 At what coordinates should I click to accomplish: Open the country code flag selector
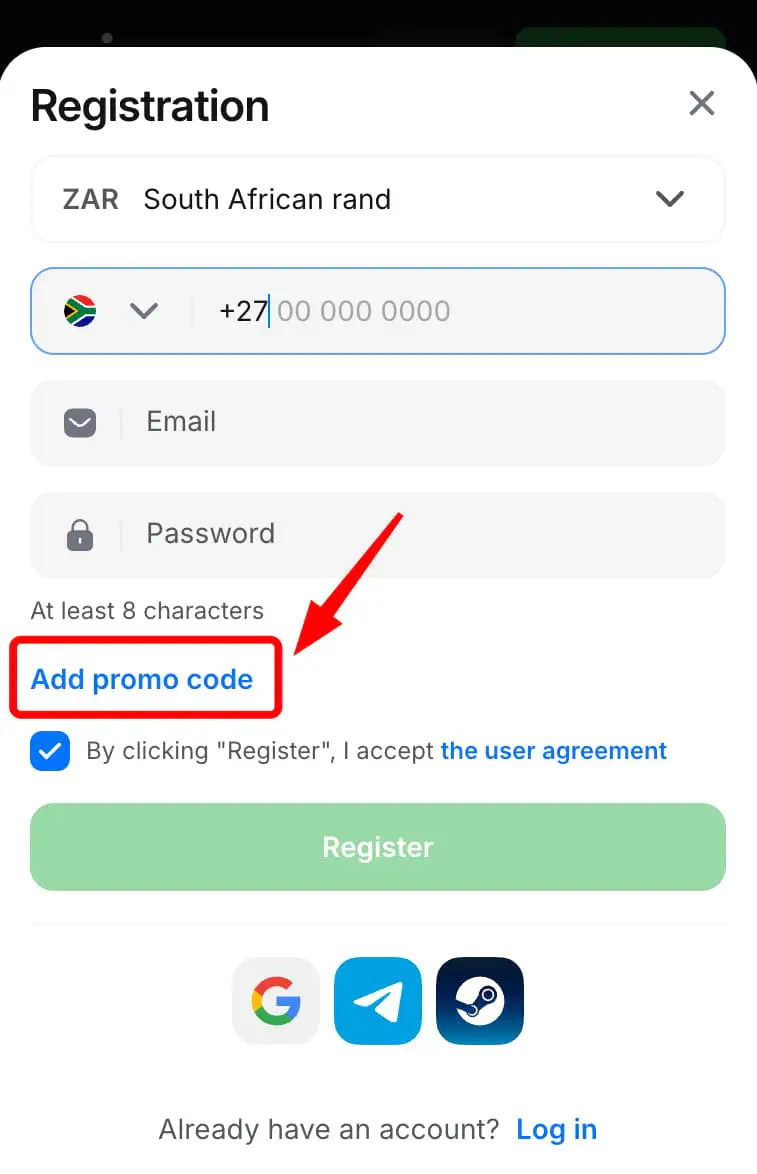[111, 311]
